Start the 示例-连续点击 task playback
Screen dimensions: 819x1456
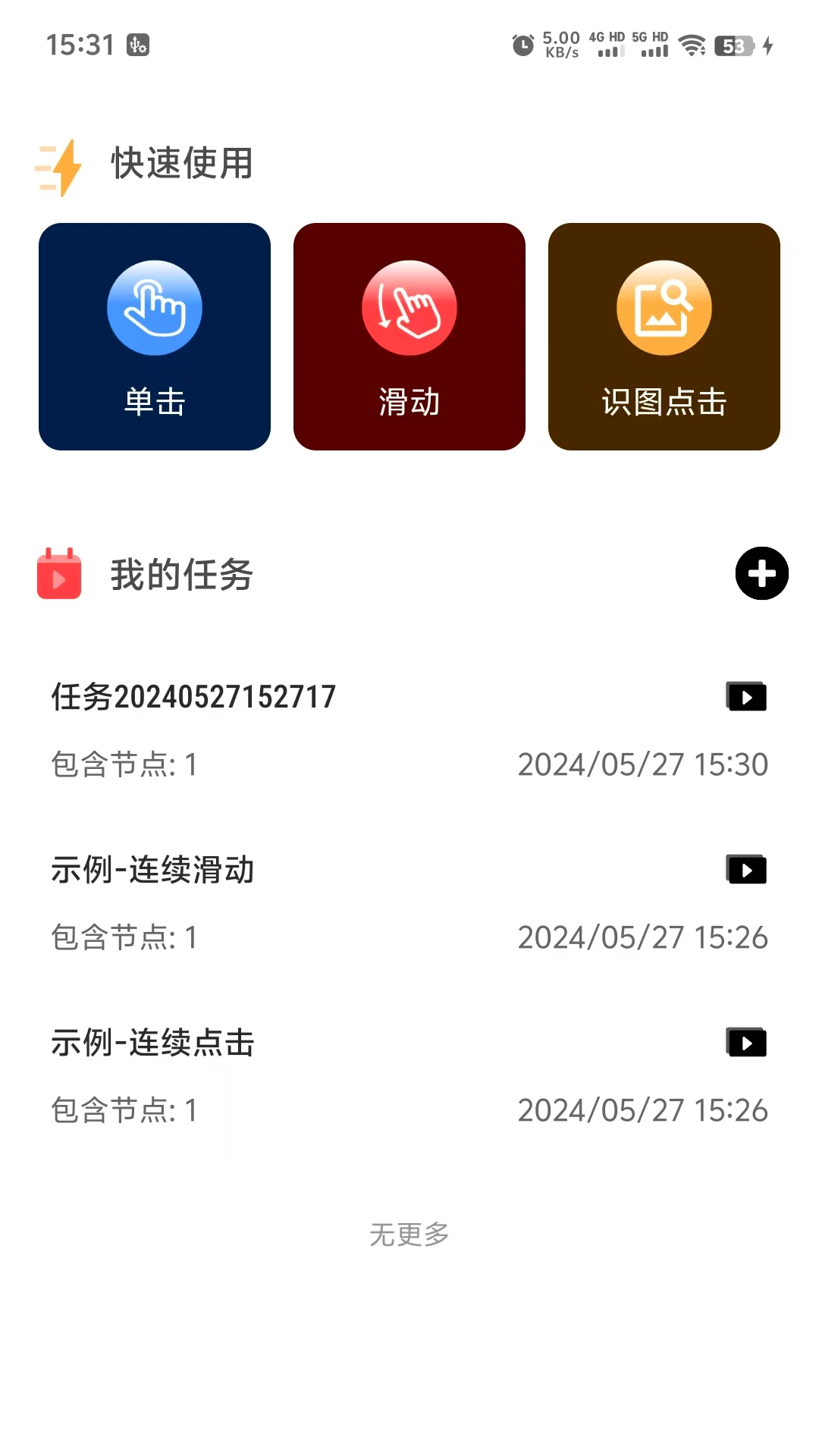(745, 1043)
